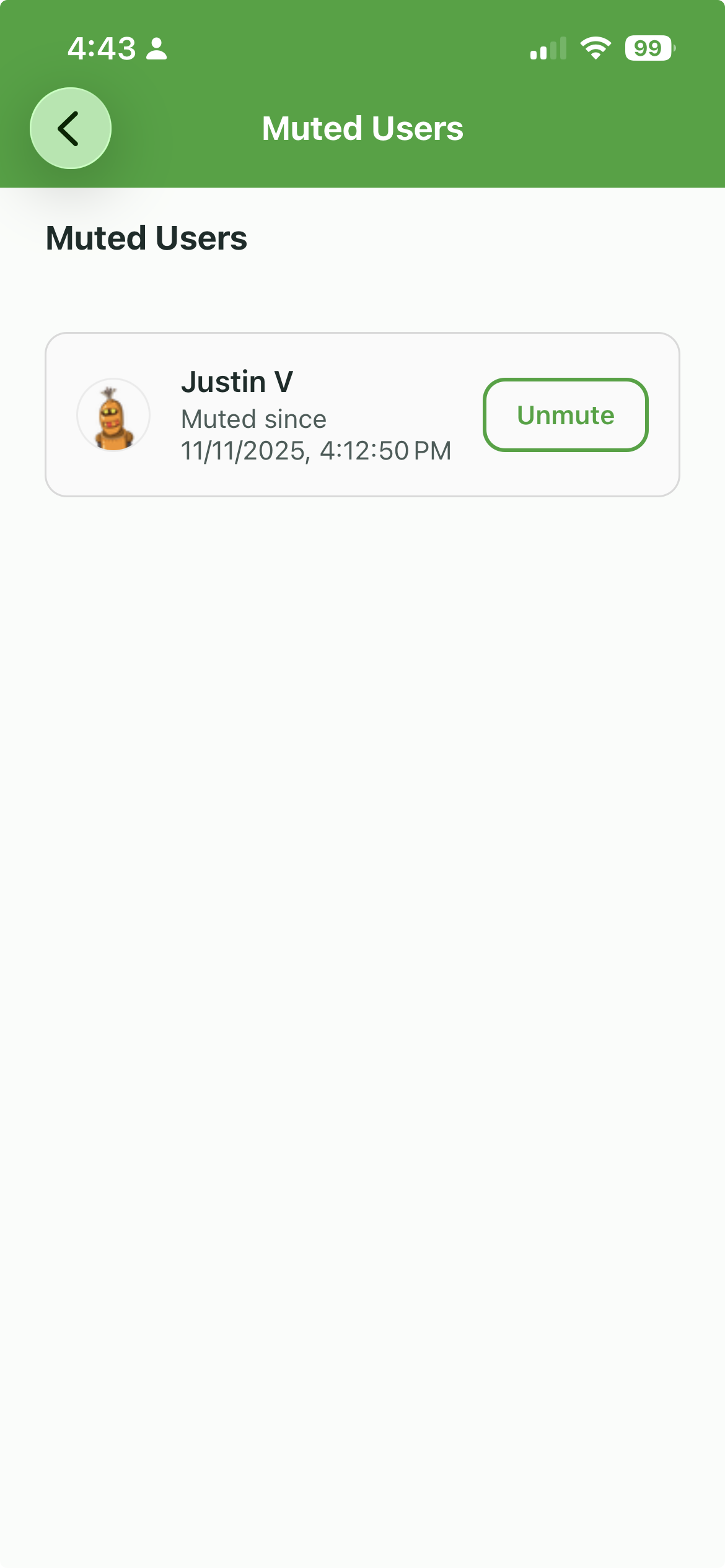Unmute Justin V
The image size is (725, 1568).
[565, 415]
